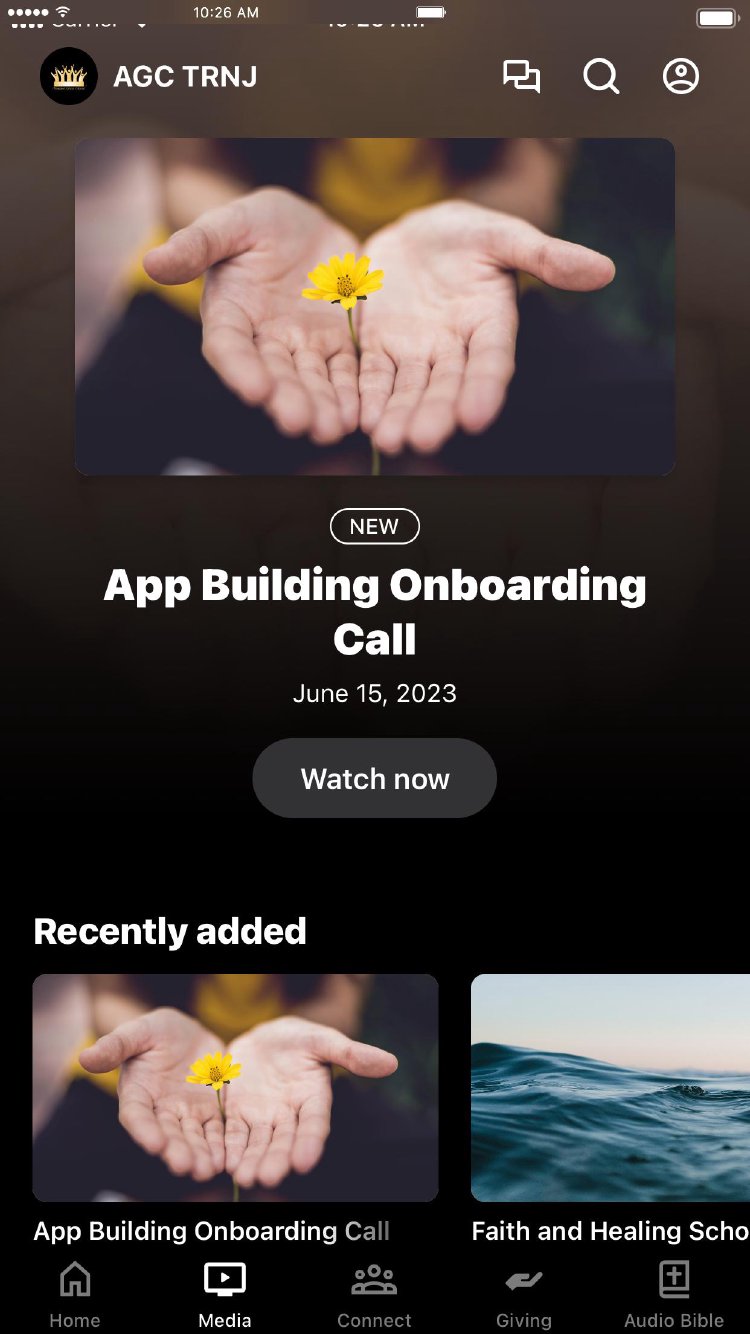This screenshot has height=1334, width=750.
Task: Open the featured App Building Onboarding Call banner
Action: (374, 307)
